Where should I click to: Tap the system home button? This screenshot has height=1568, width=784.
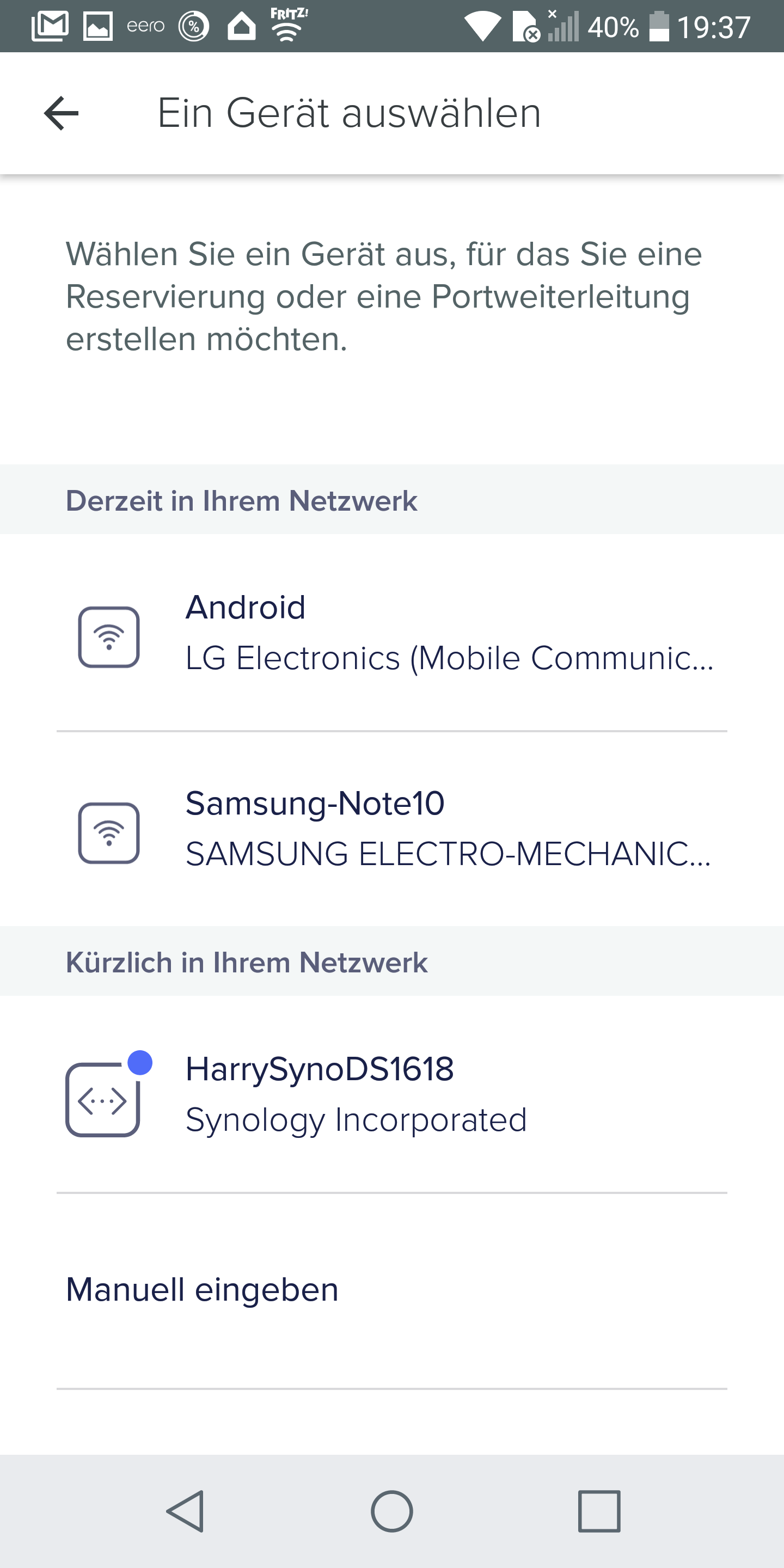(x=392, y=1511)
